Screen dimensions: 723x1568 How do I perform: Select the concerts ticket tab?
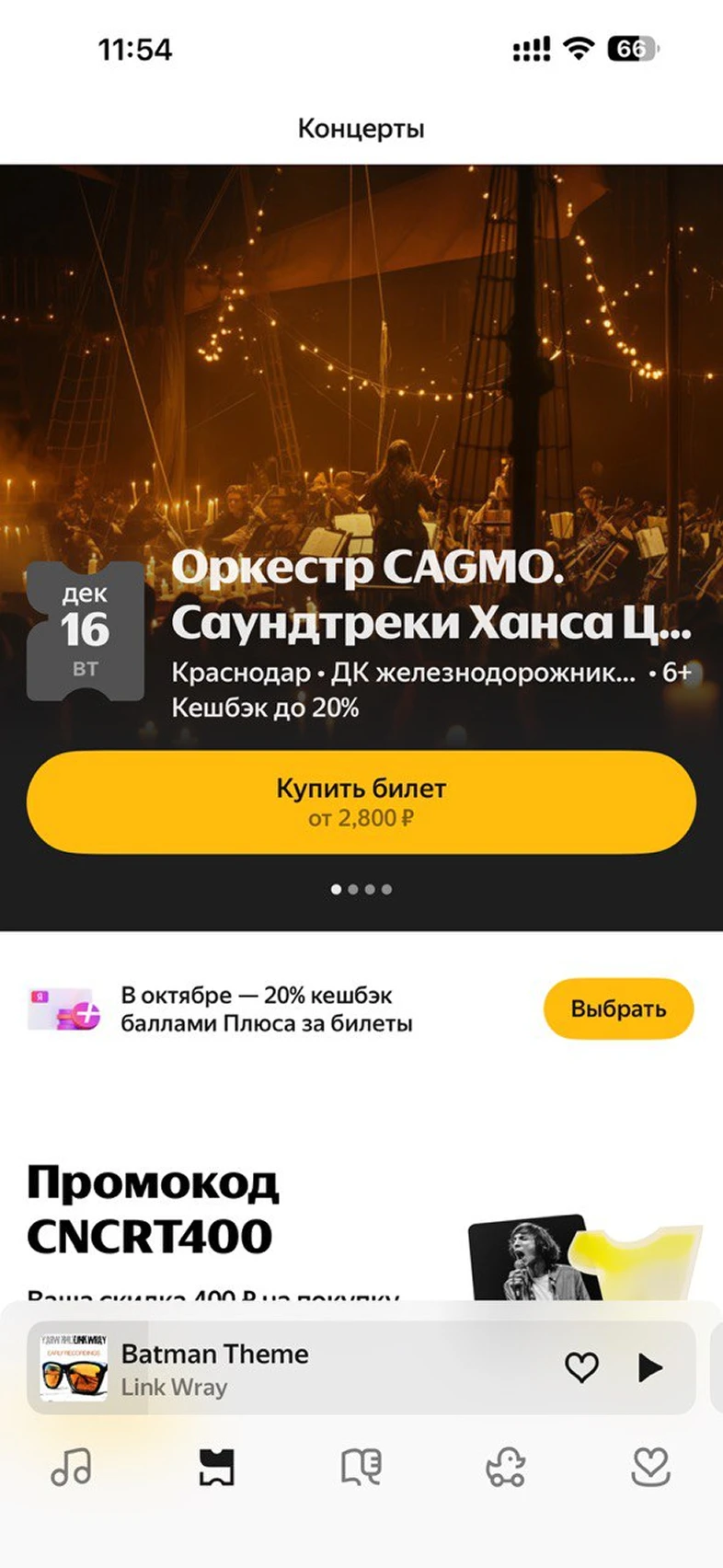(217, 1467)
